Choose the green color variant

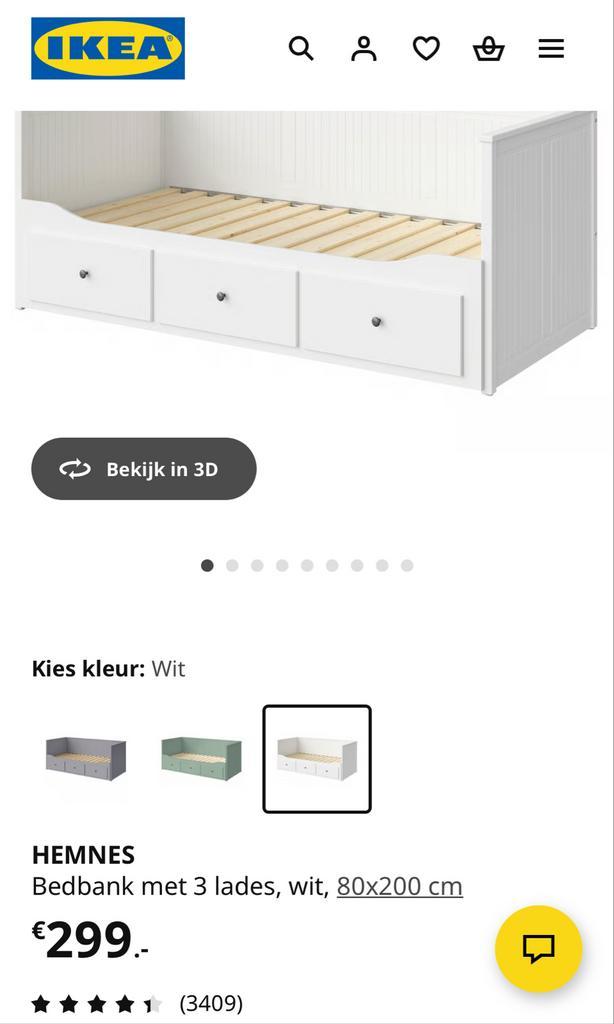201,758
